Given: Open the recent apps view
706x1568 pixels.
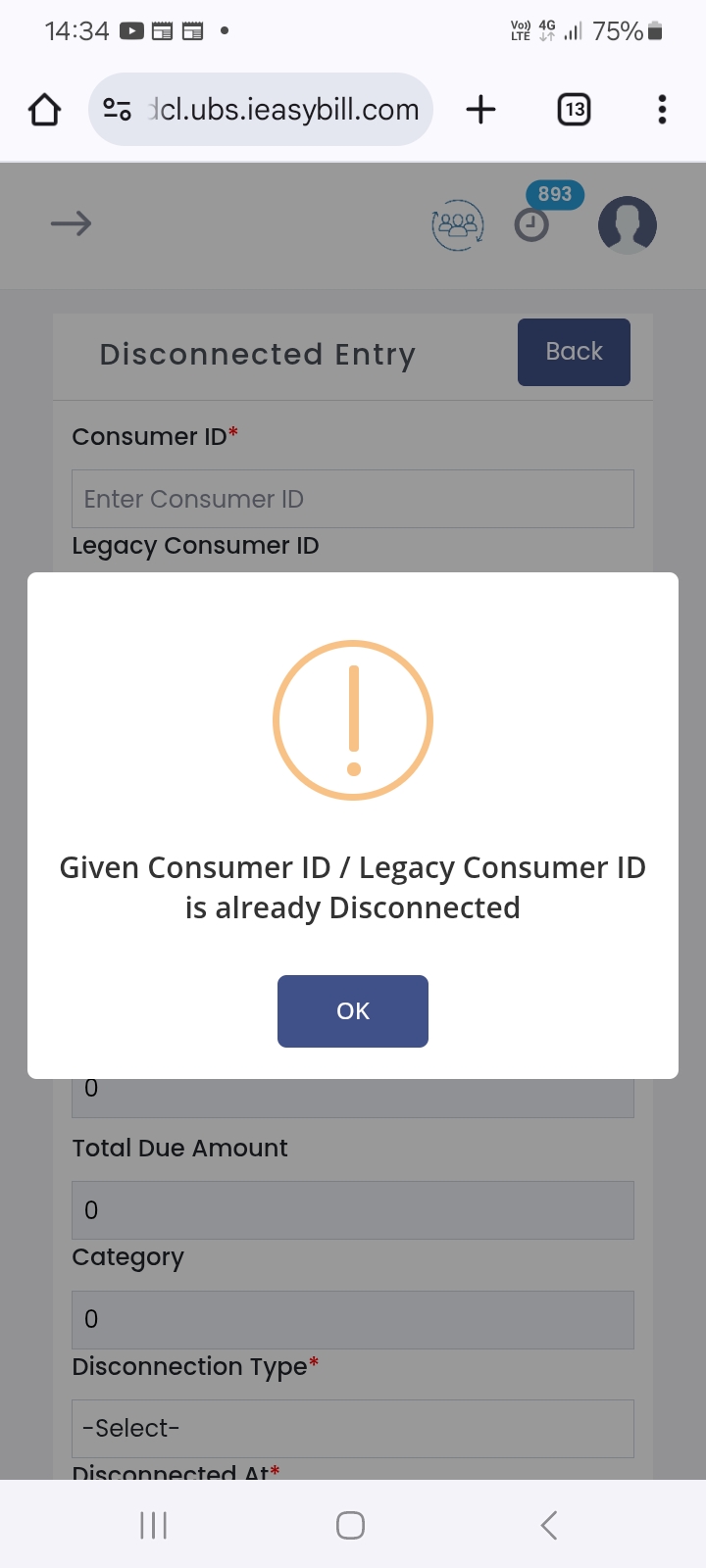Looking at the screenshot, I should click(154, 1525).
